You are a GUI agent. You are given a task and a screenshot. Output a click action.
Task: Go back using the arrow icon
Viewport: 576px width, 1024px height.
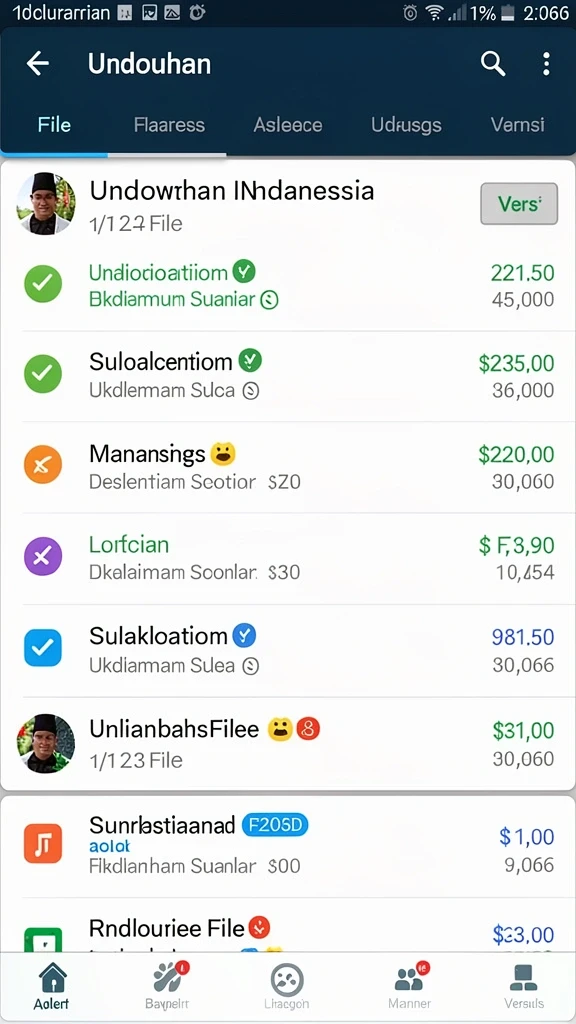click(x=38, y=64)
